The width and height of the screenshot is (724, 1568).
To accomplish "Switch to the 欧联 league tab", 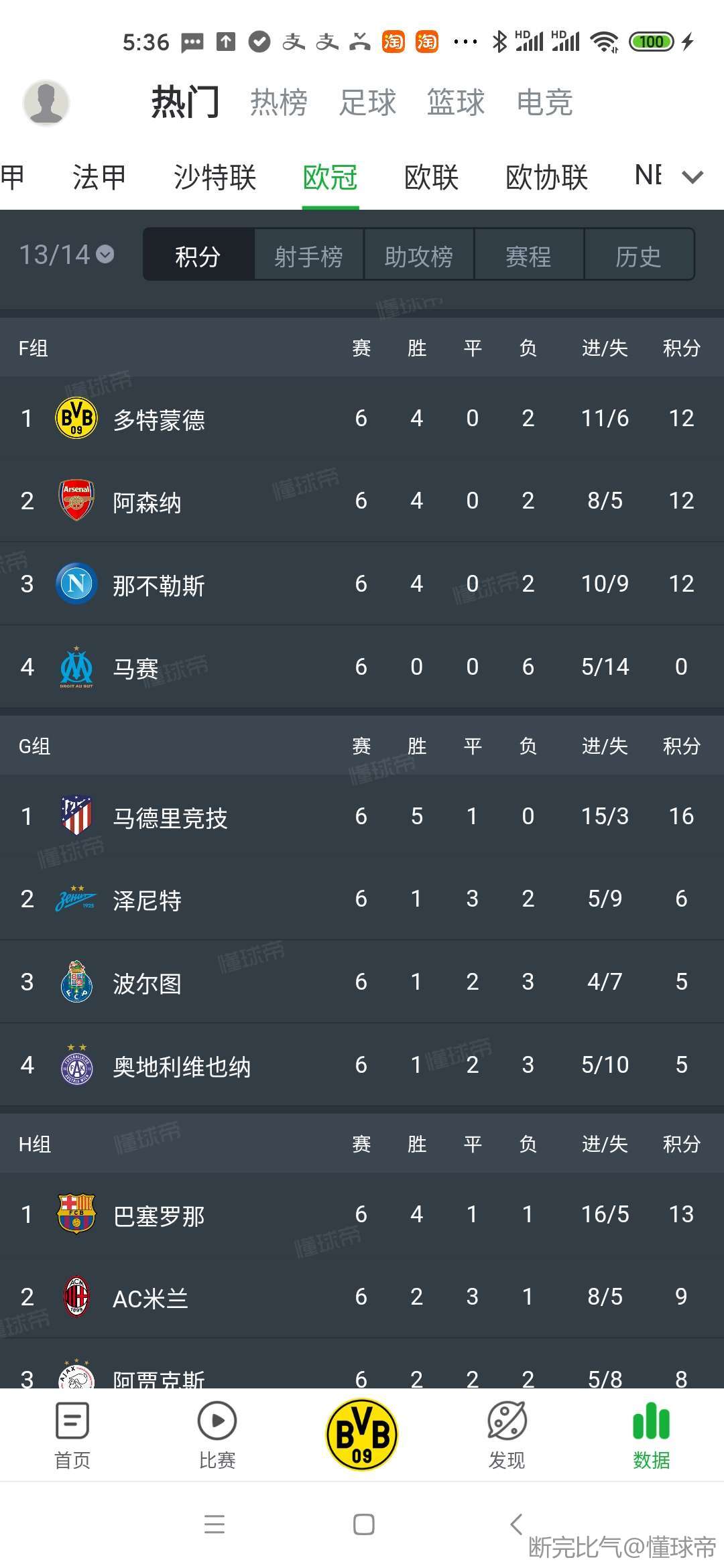I will [431, 178].
